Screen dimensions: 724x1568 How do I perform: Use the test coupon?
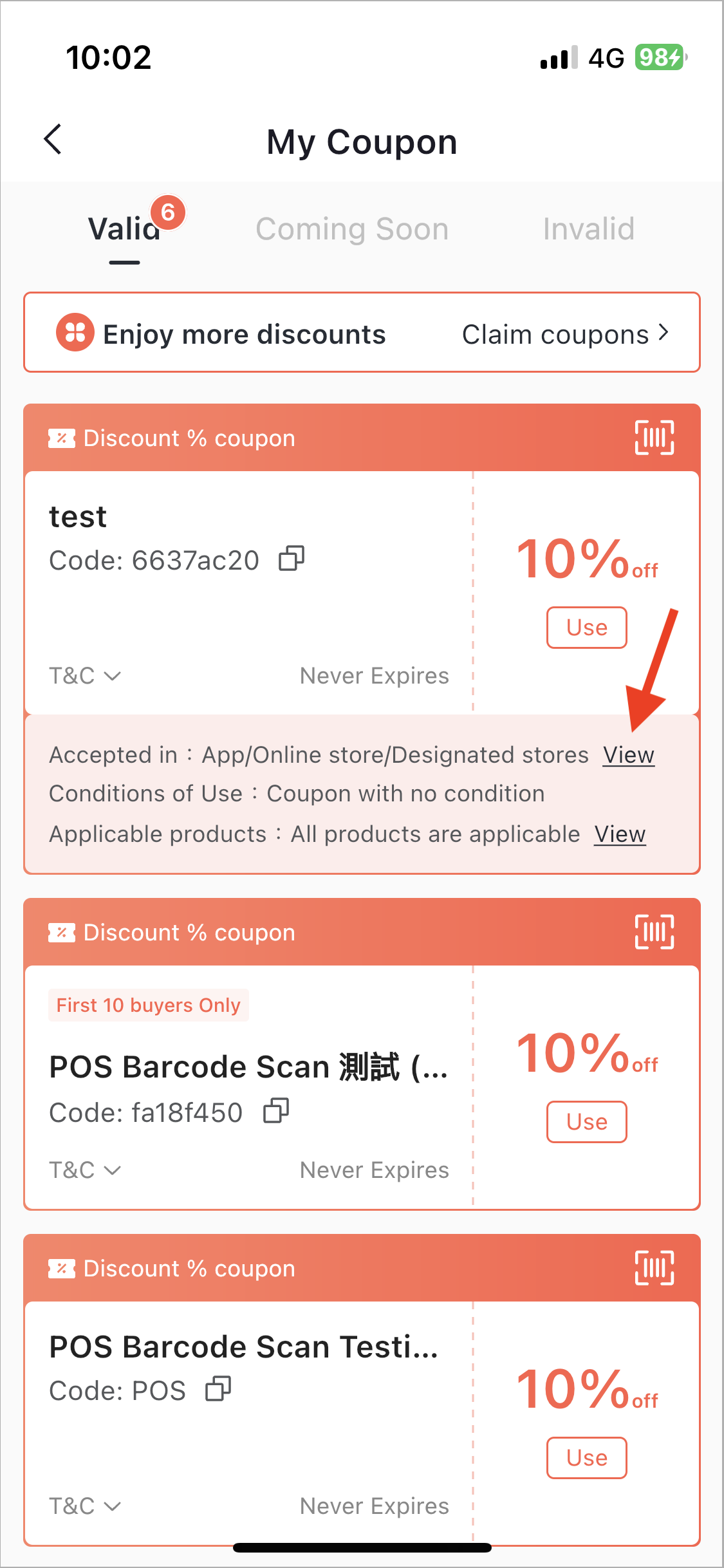(586, 628)
